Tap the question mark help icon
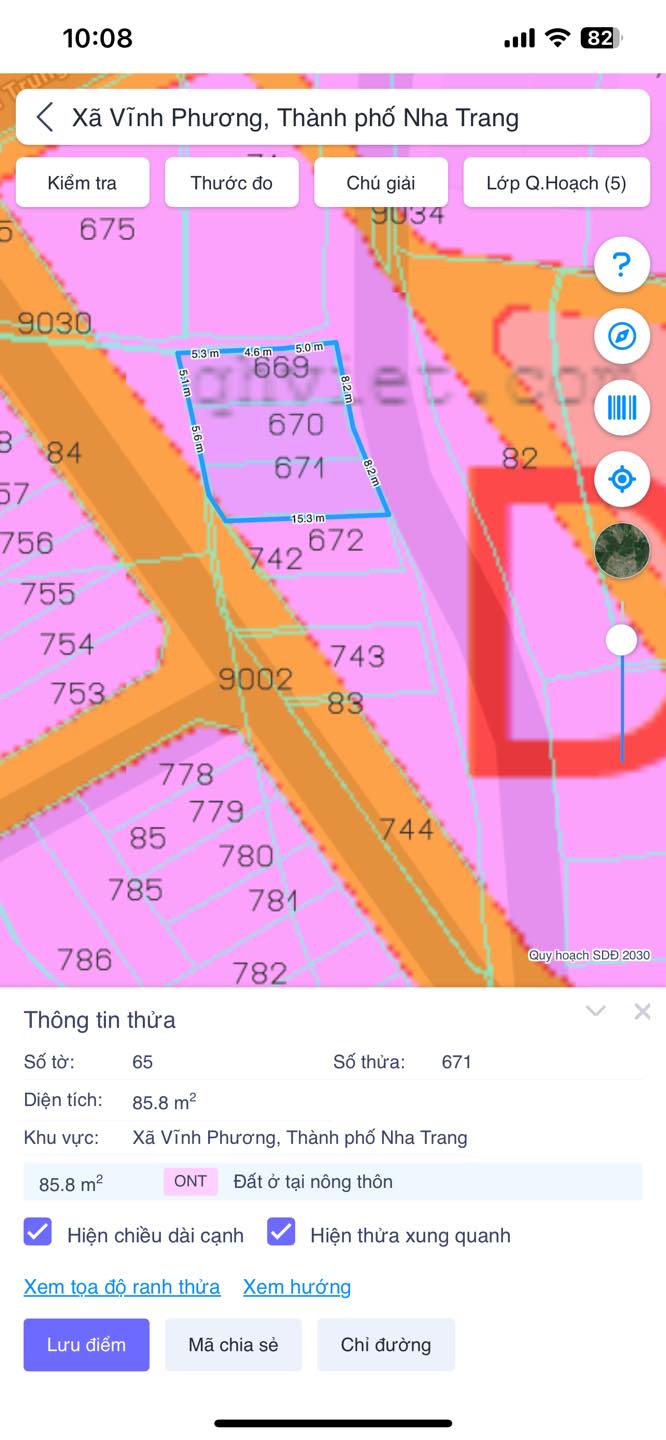Image resolution: width=666 pixels, height=1440 pixels. click(622, 265)
